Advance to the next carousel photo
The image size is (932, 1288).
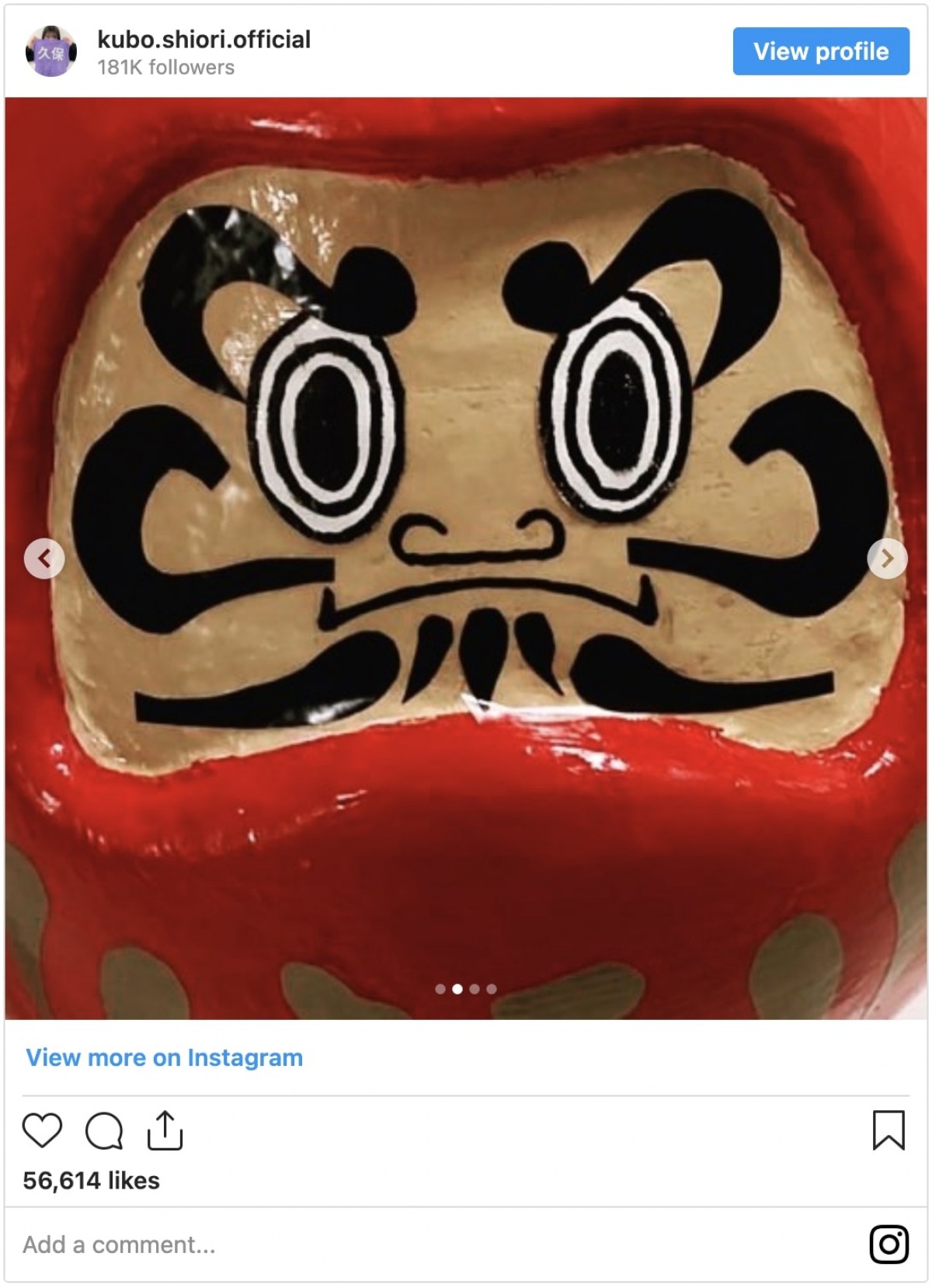tap(887, 558)
